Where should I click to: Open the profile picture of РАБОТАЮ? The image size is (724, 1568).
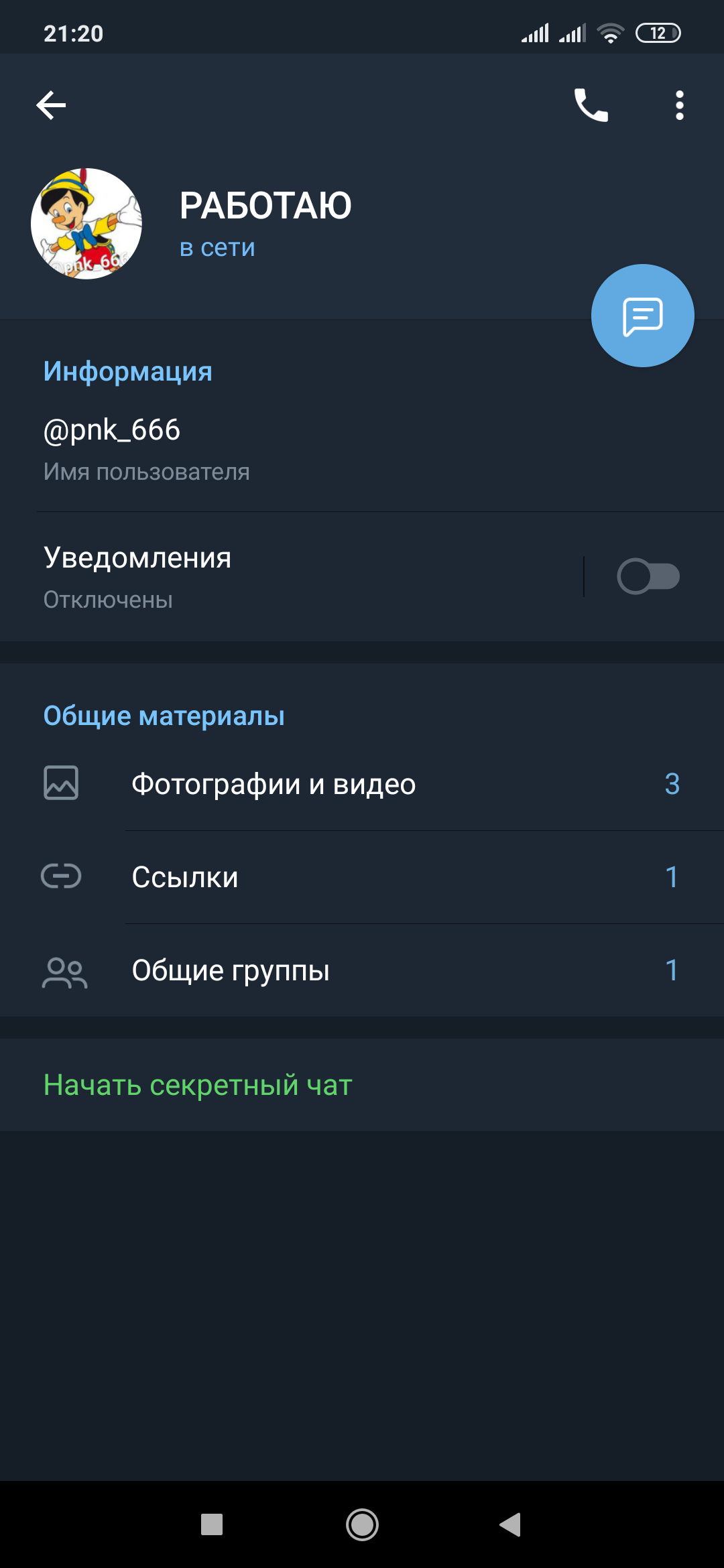[86, 224]
